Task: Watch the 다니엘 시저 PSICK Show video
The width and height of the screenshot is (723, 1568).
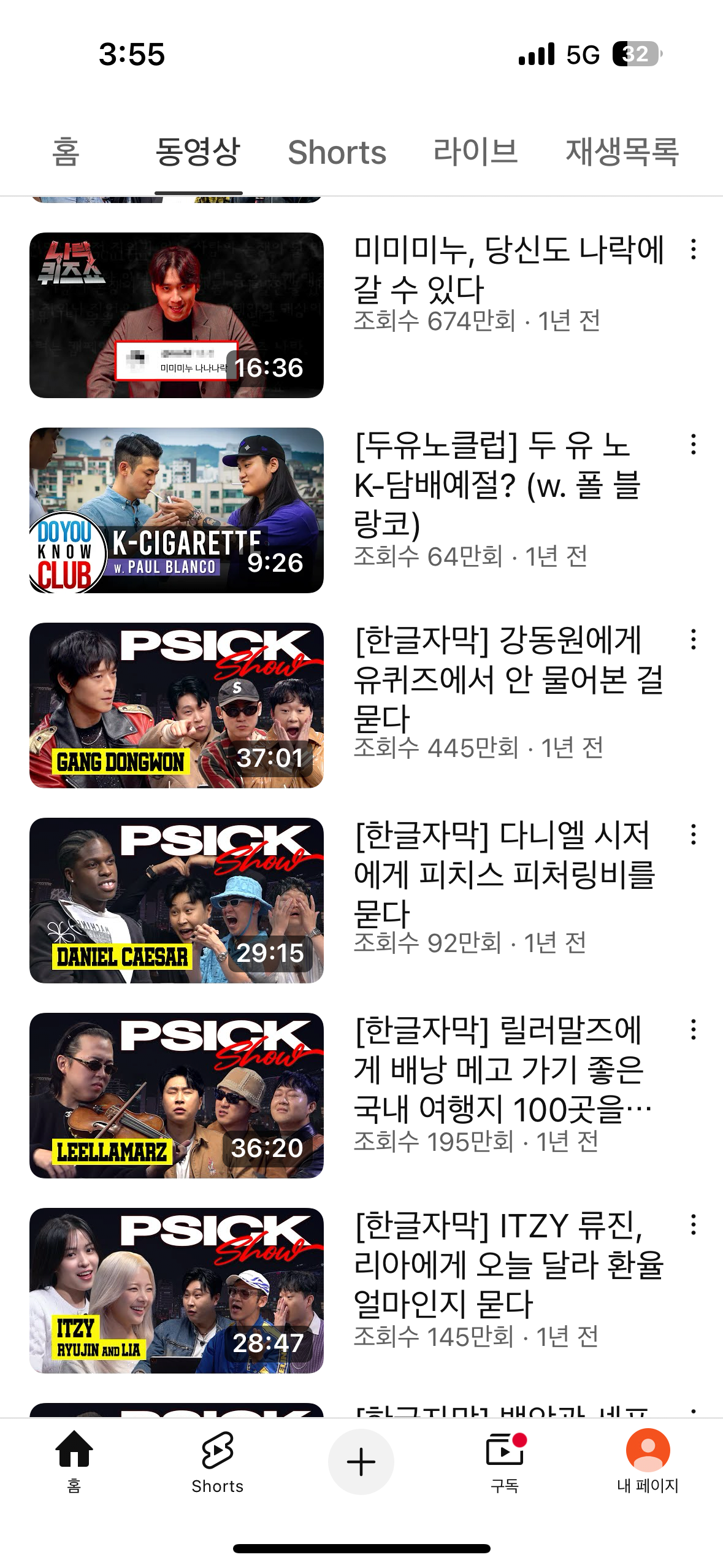Action: (176, 900)
